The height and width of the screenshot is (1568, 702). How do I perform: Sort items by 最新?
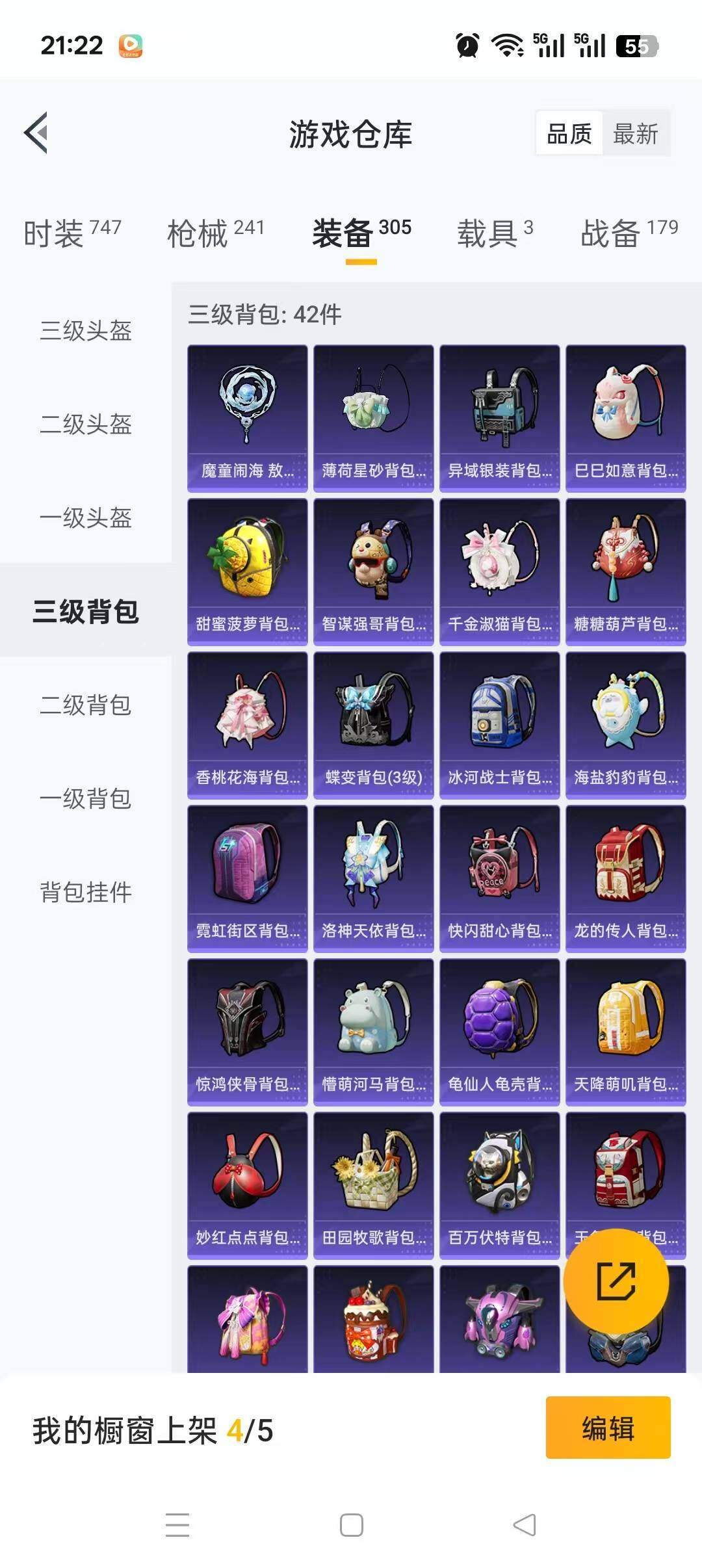click(635, 135)
